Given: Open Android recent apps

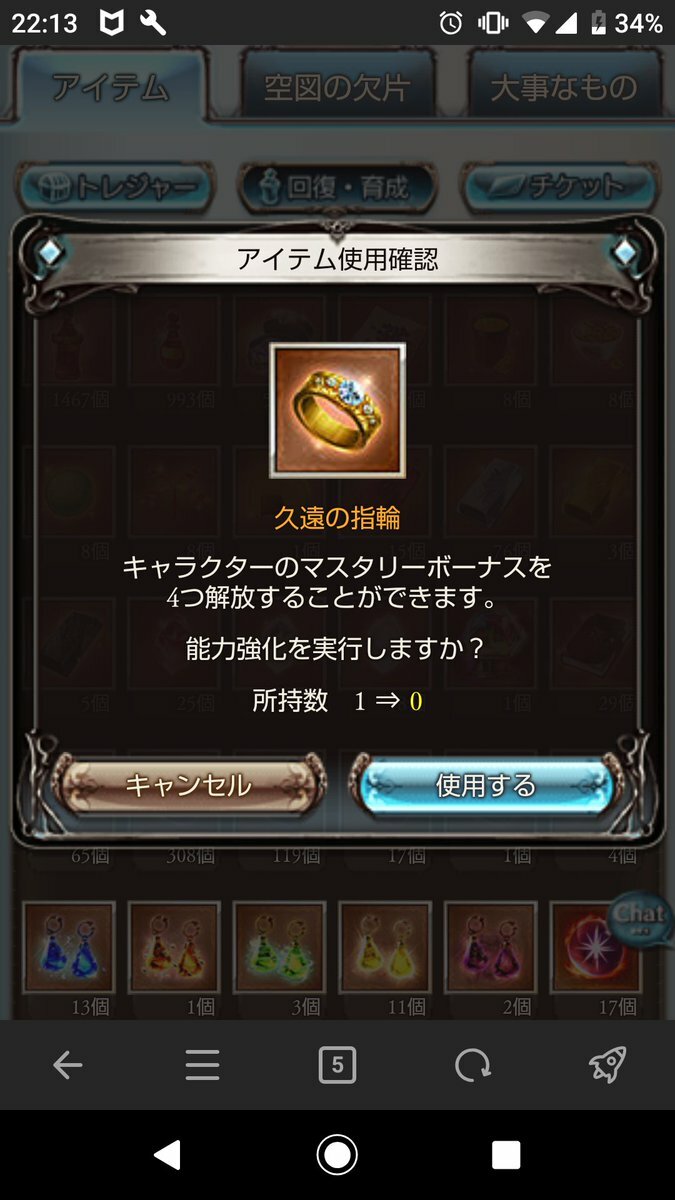Looking at the screenshot, I should (x=506, y=1156).
